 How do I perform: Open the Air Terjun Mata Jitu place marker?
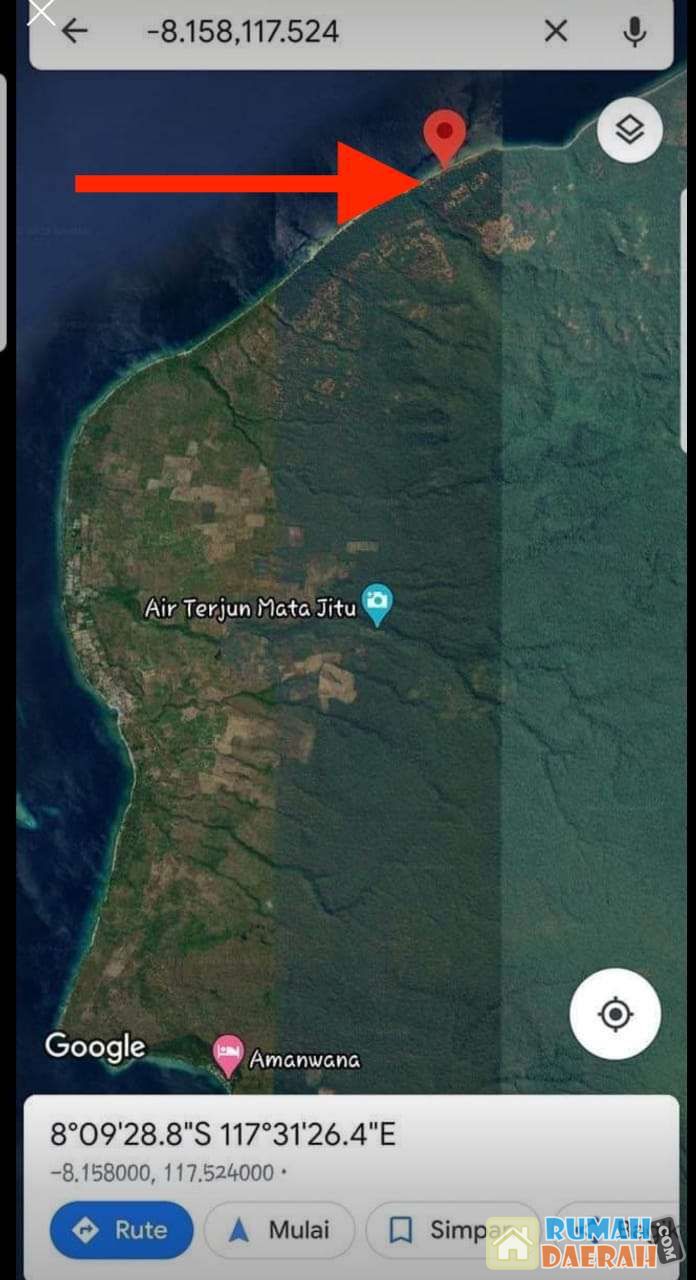(x=377, y=604)
